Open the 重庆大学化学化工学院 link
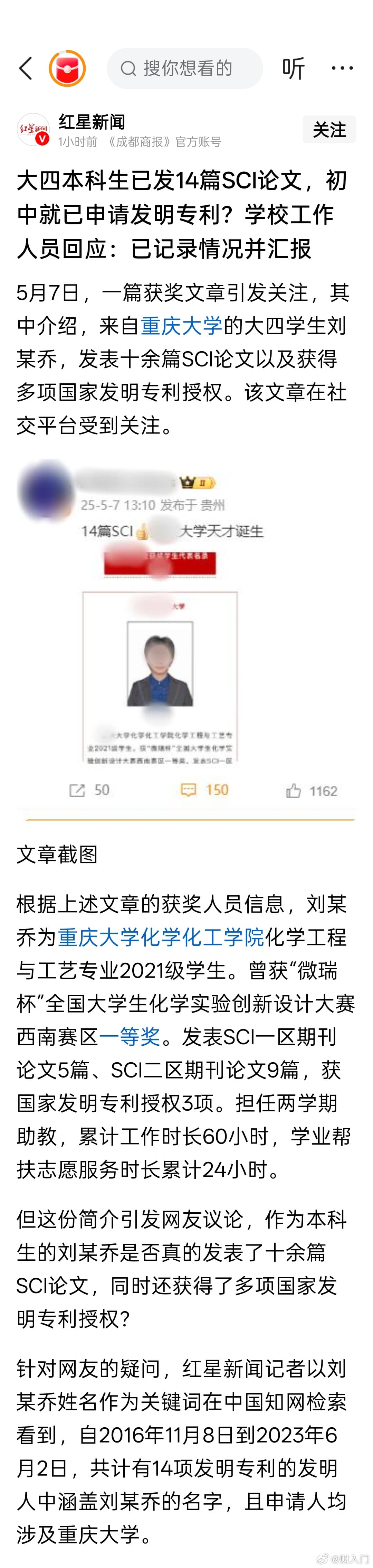 [161, 937]
